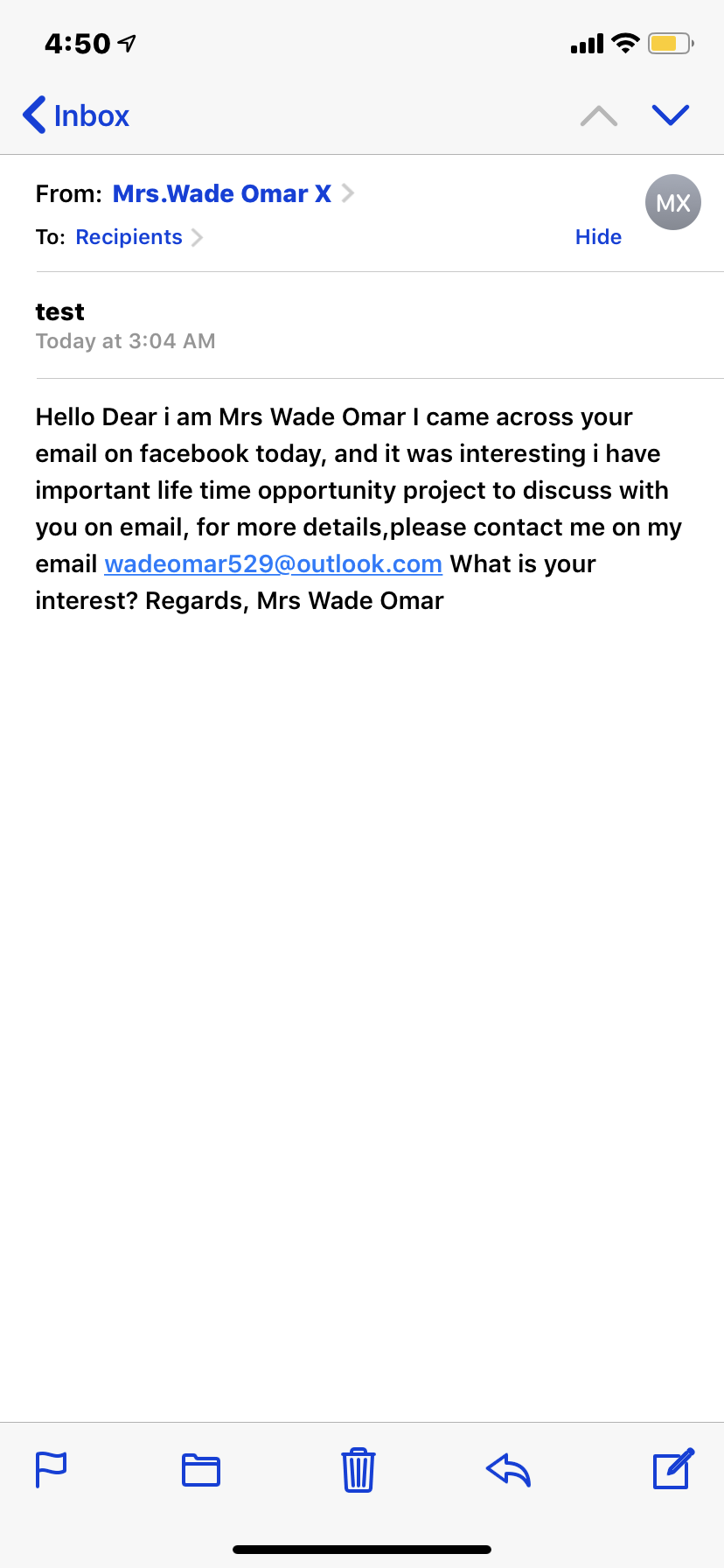Compose a new email
724x1568 pixels.
tap(672, 1469)
